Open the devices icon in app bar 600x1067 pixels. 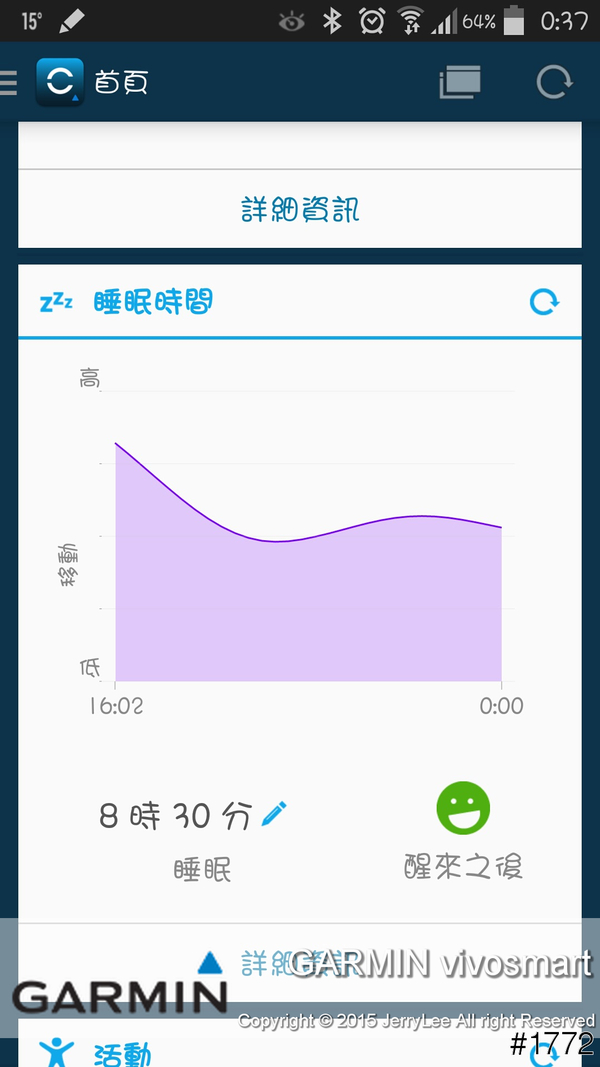point(460,82)
